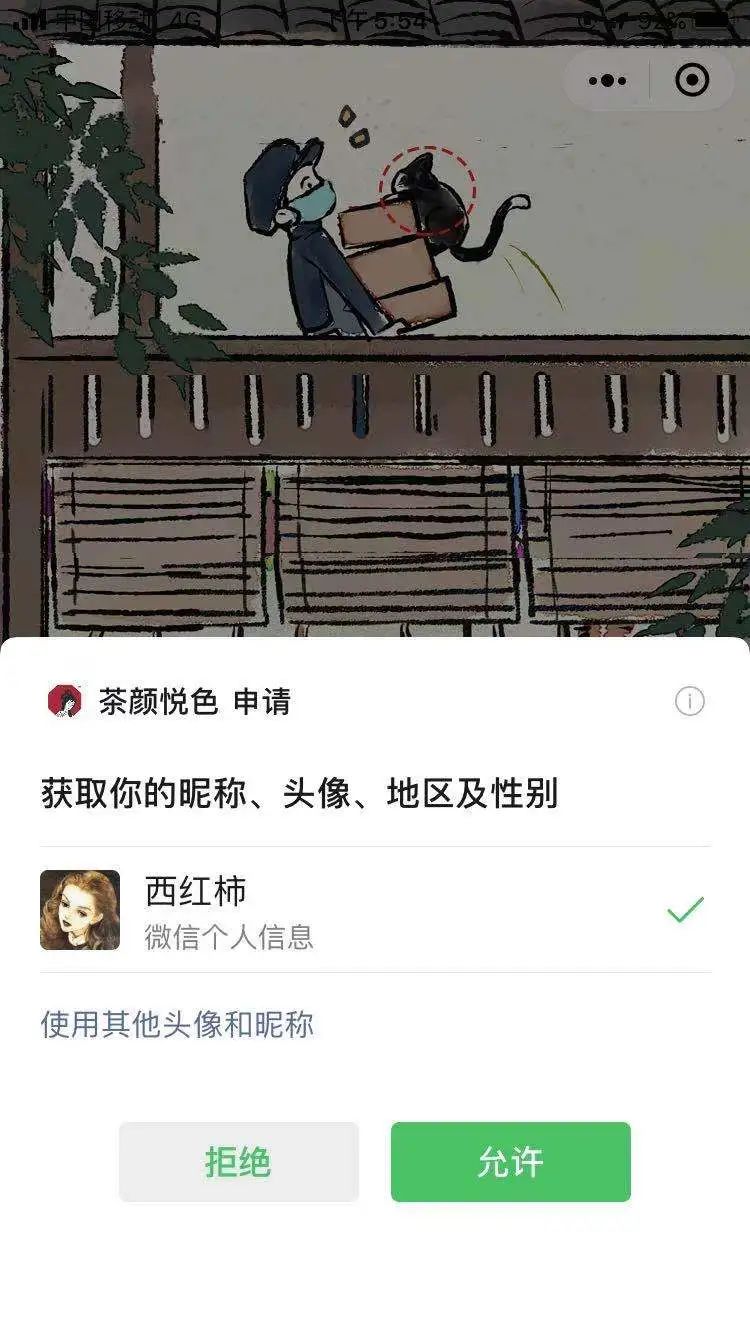
Task: Open the mini program more-options menu
Action: tap(607, 80)
